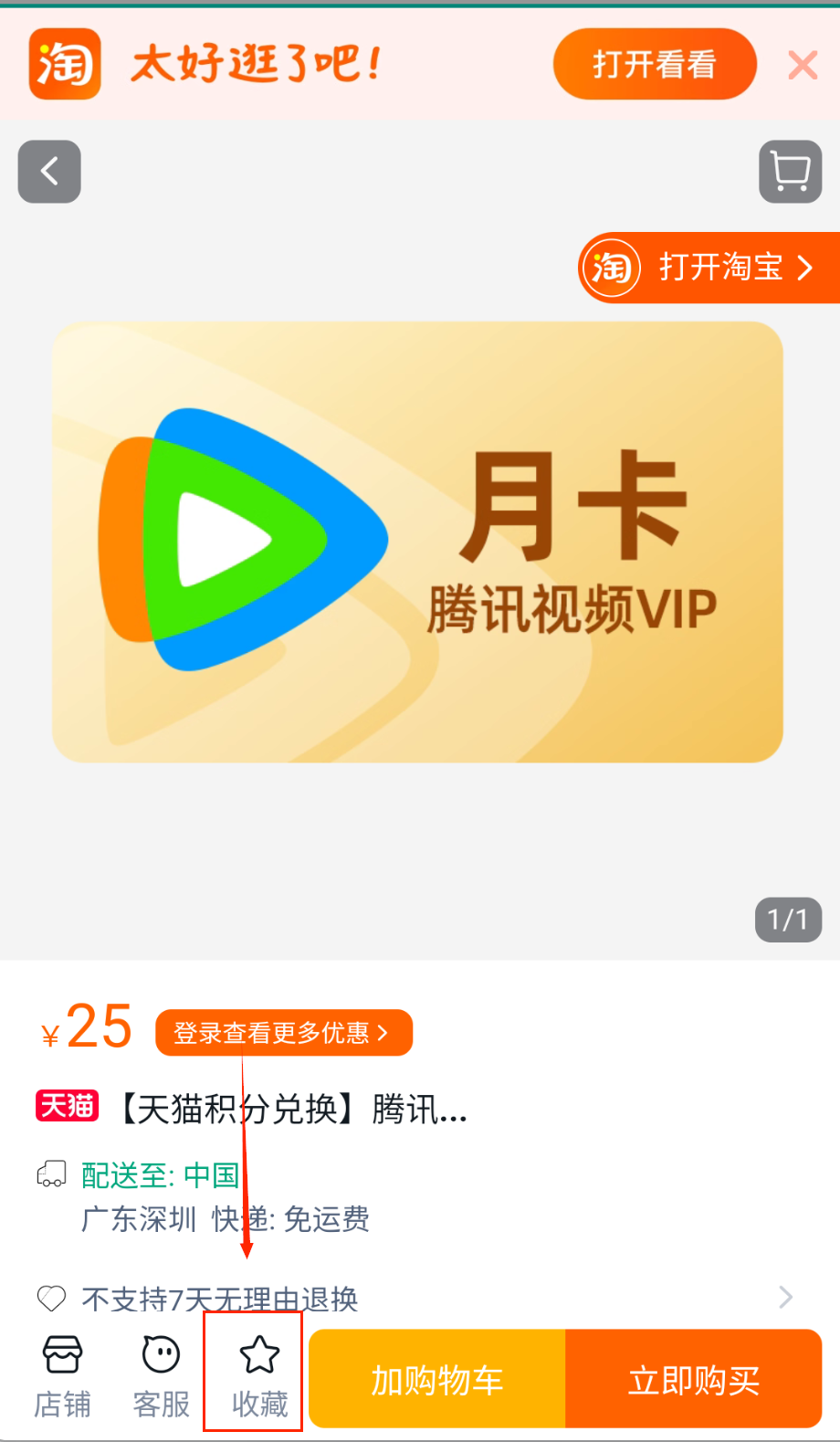This screenshot has height=1442, width=840.
Task: Go back to previous page
Action: (x=49, y=171)
